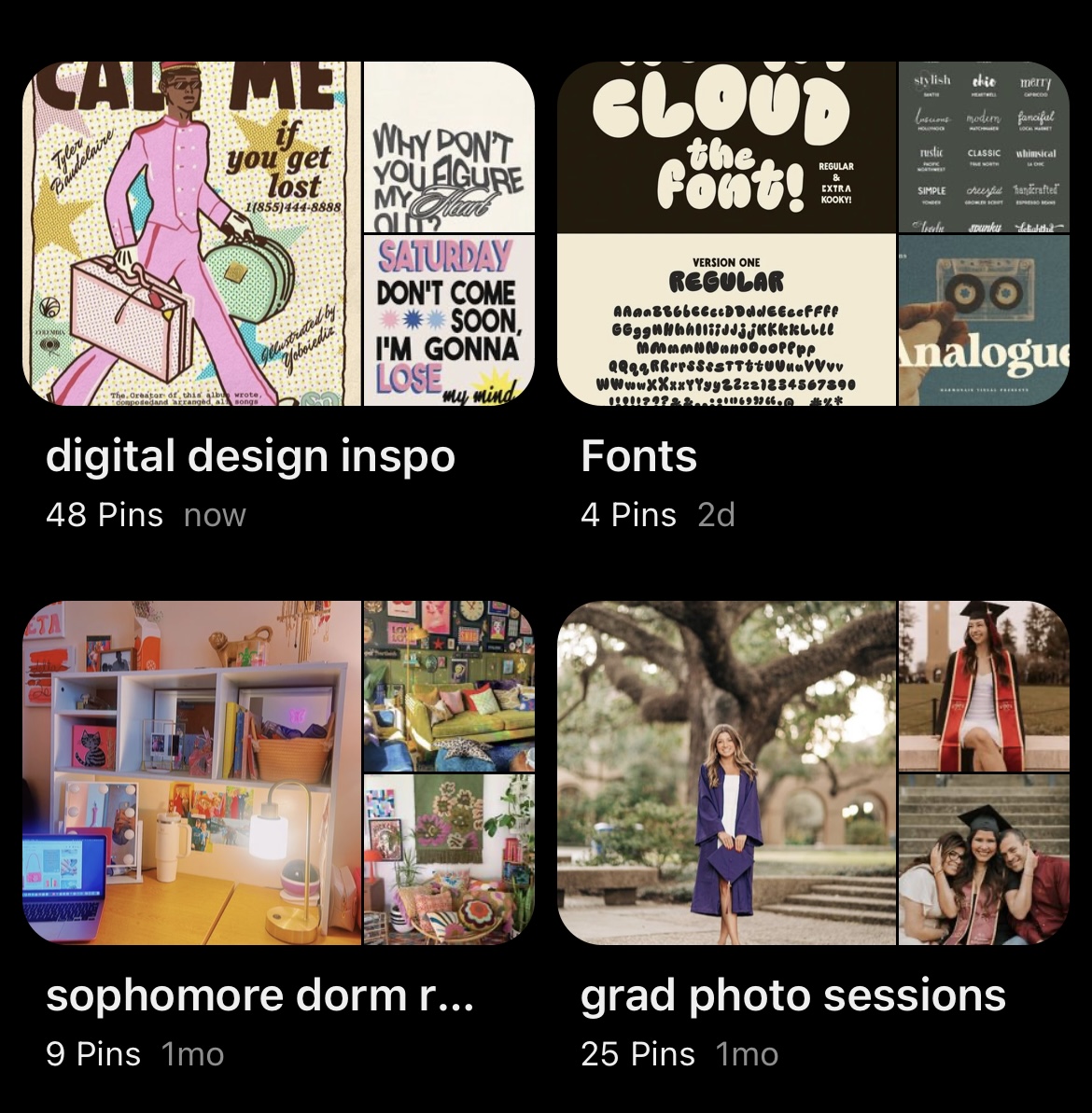Image resolution: width=1092 pixels, height=1113 pixels.
Task: View the sophomore dorm room board
Action: click(278, 772)
